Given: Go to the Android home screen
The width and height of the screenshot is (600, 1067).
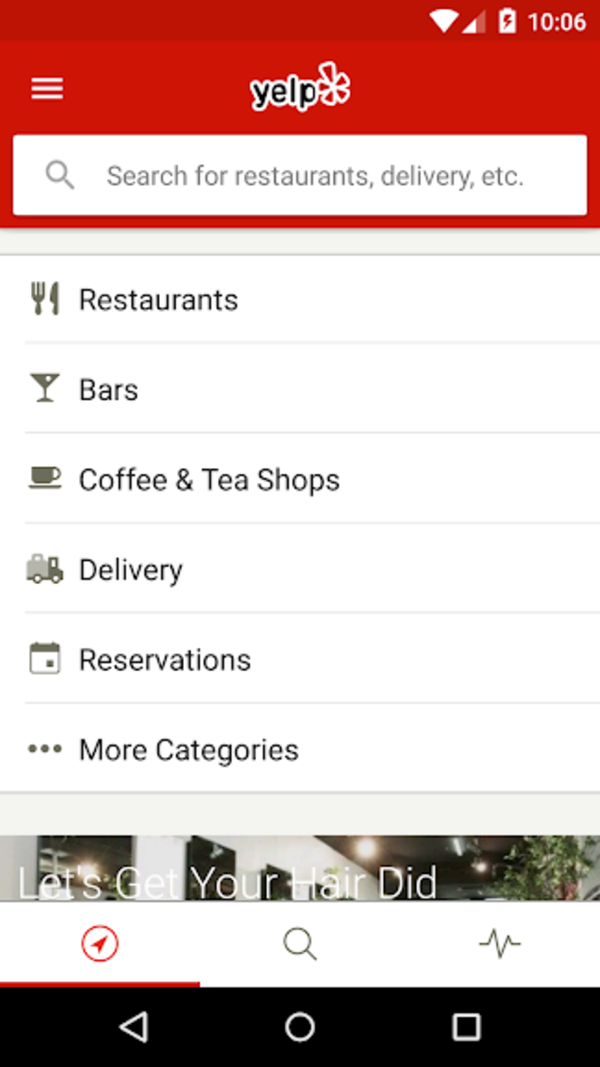Looking at the screenshot, I should pyautogui.click(x=300, y=1026).
